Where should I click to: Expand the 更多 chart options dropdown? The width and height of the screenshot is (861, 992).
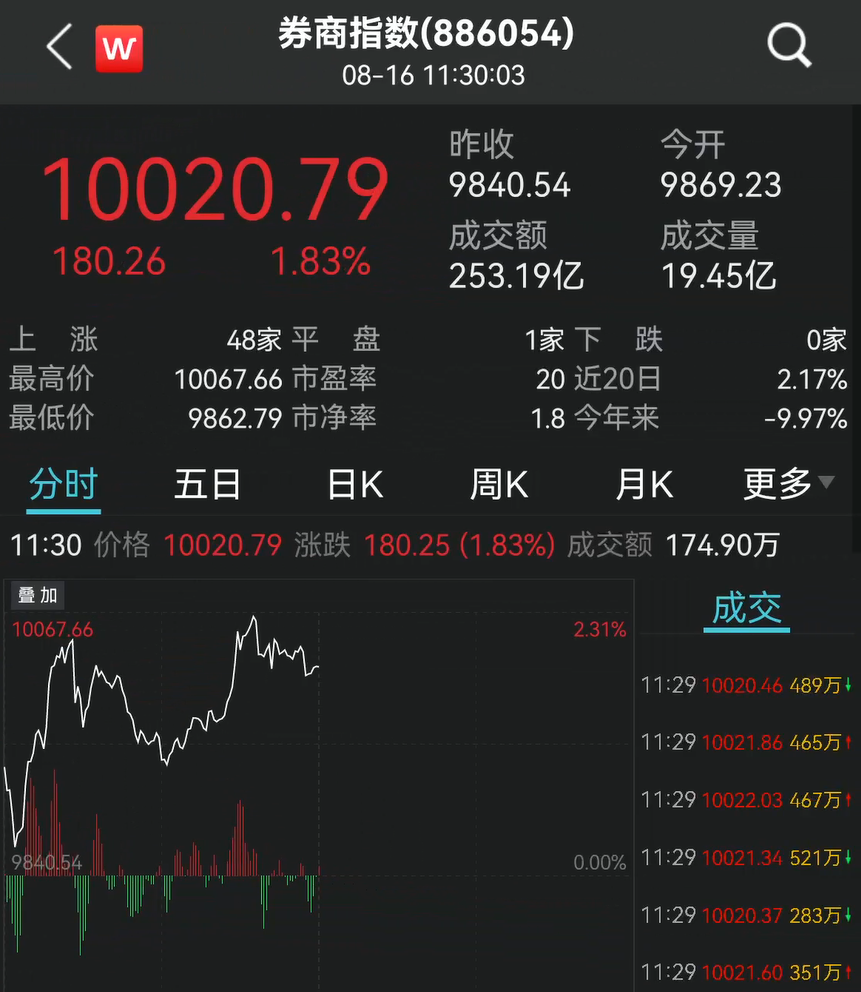point(788,485)
